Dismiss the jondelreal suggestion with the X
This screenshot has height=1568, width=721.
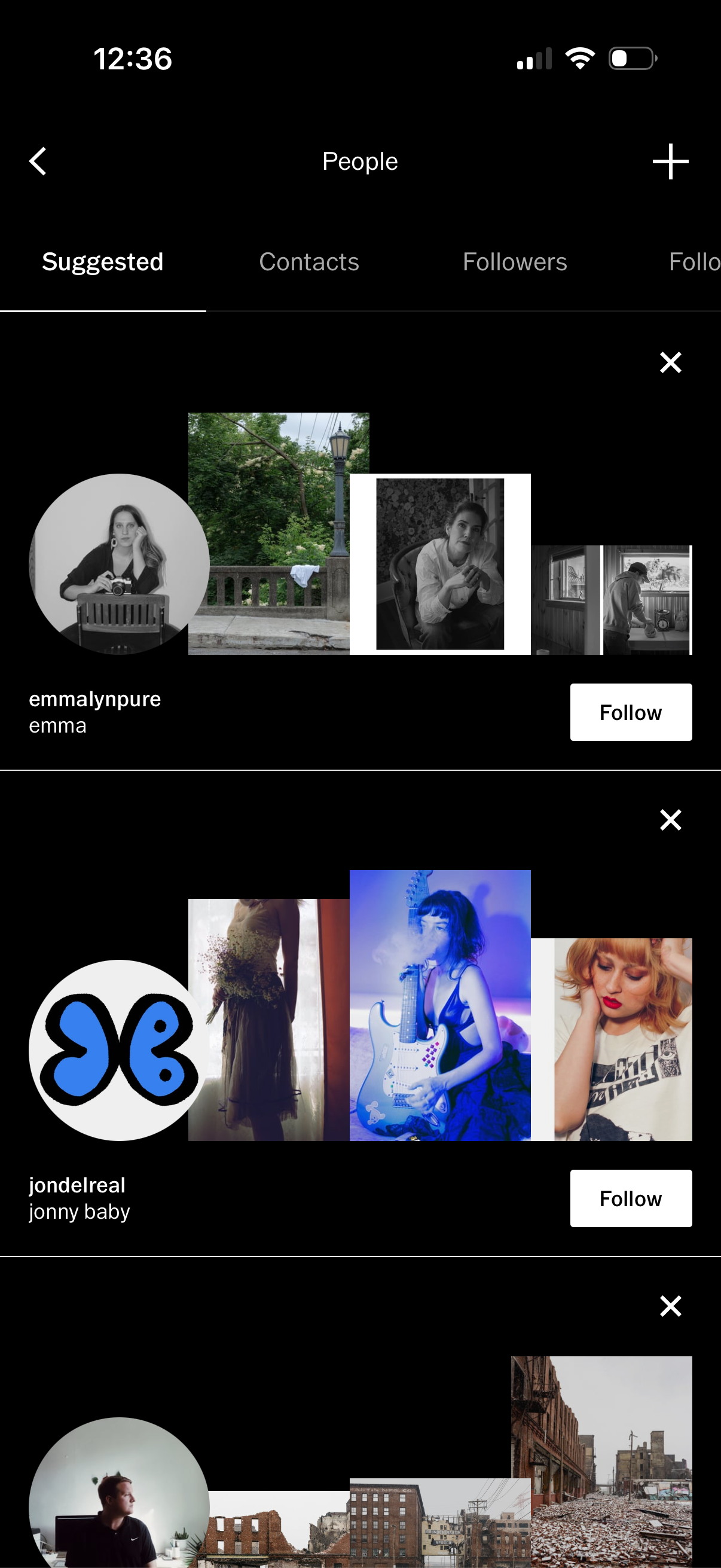pyautogui.click(x=671, y=820)
